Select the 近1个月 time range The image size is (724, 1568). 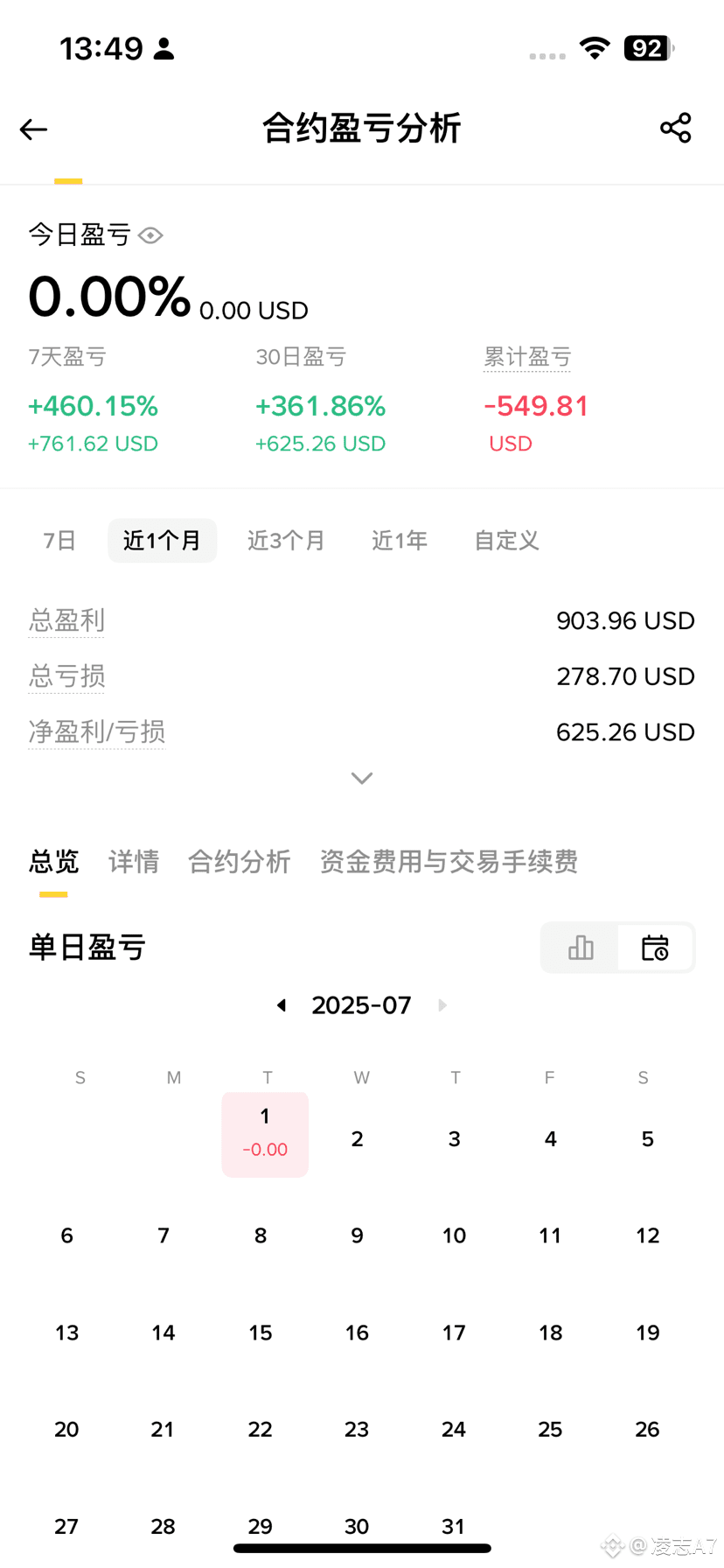tap(162, 541)
